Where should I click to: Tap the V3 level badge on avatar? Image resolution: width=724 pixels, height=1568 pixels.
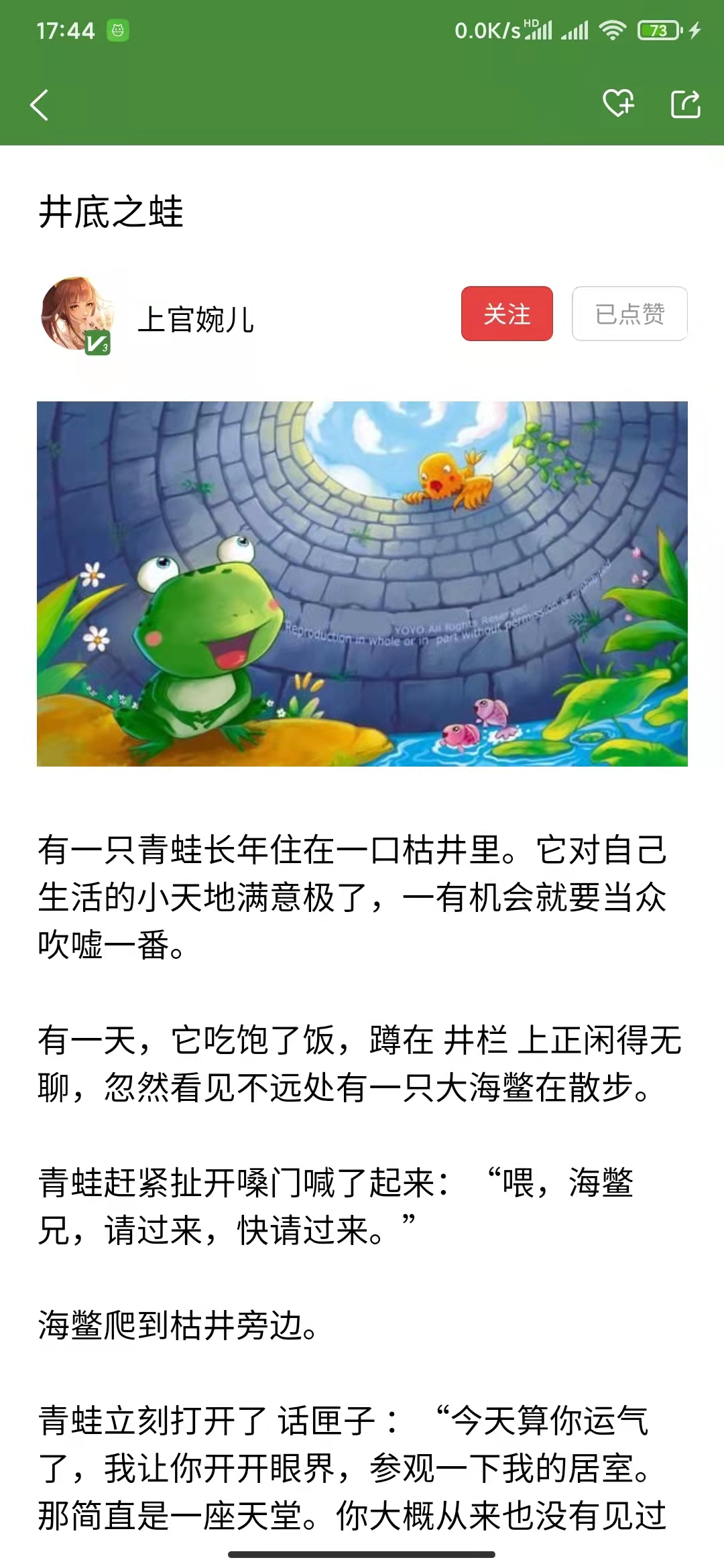(x=98, y=343)
